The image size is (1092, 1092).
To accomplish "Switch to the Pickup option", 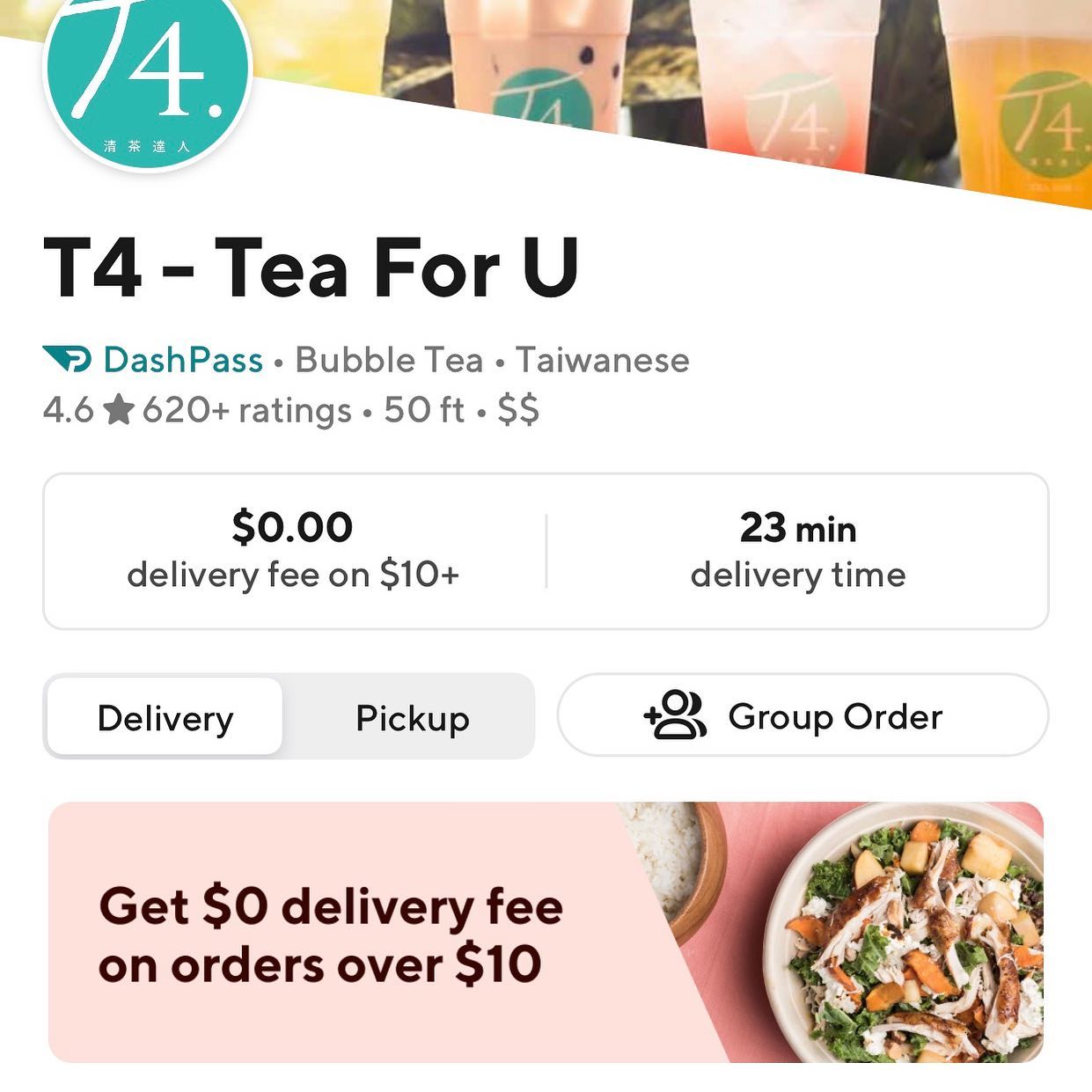I will point(412,718).
